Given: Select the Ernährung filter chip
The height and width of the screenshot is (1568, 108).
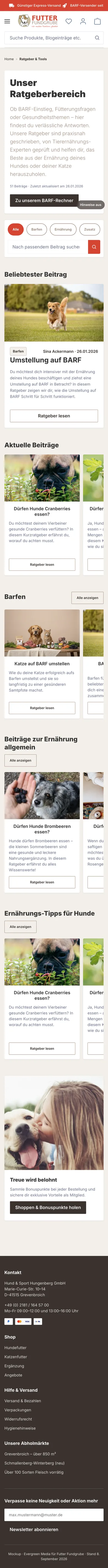Looking at the screenshot, I should coord(63,229).
